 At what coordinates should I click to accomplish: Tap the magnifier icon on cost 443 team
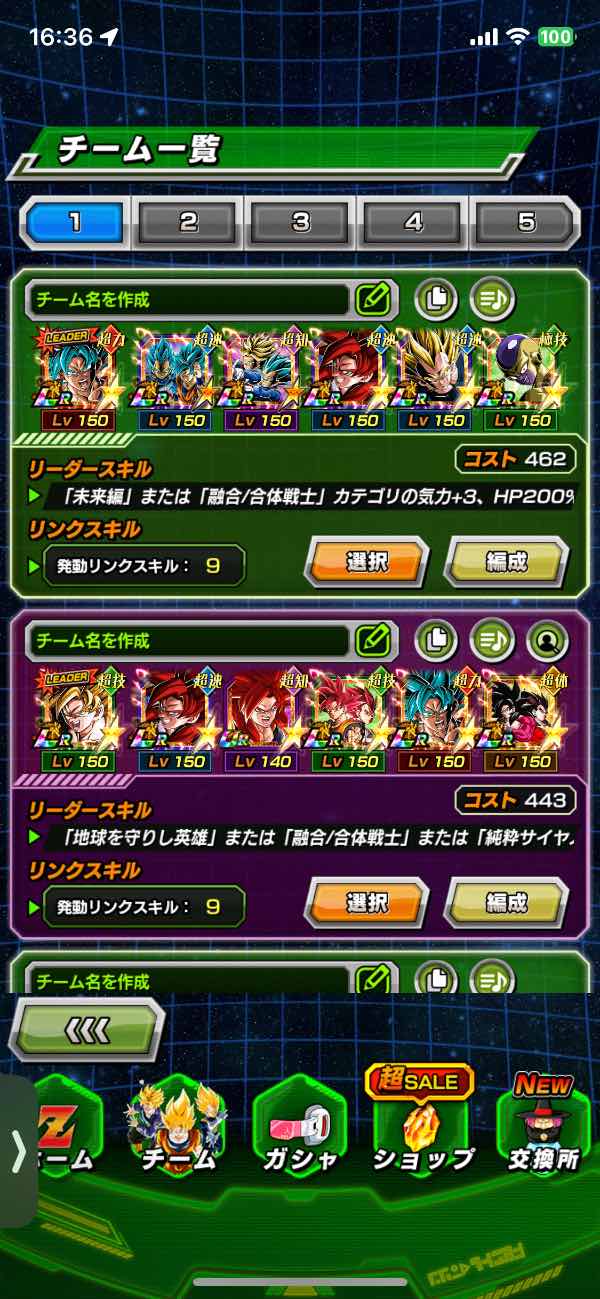click(x=547, y=639)
